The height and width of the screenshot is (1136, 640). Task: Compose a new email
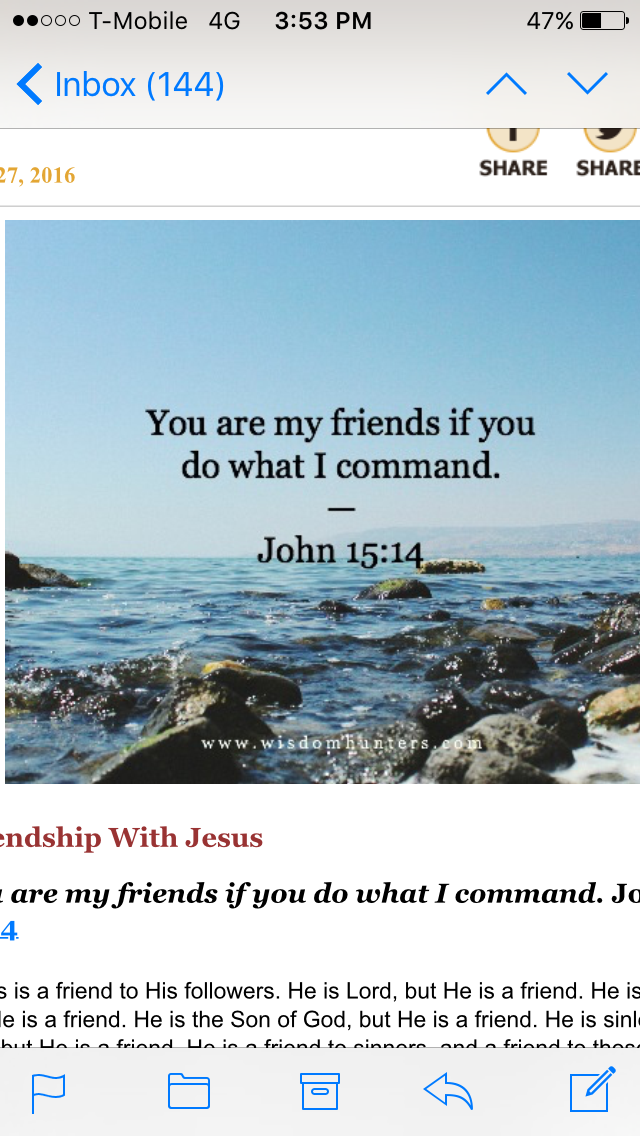click(x=592, y=1089)
